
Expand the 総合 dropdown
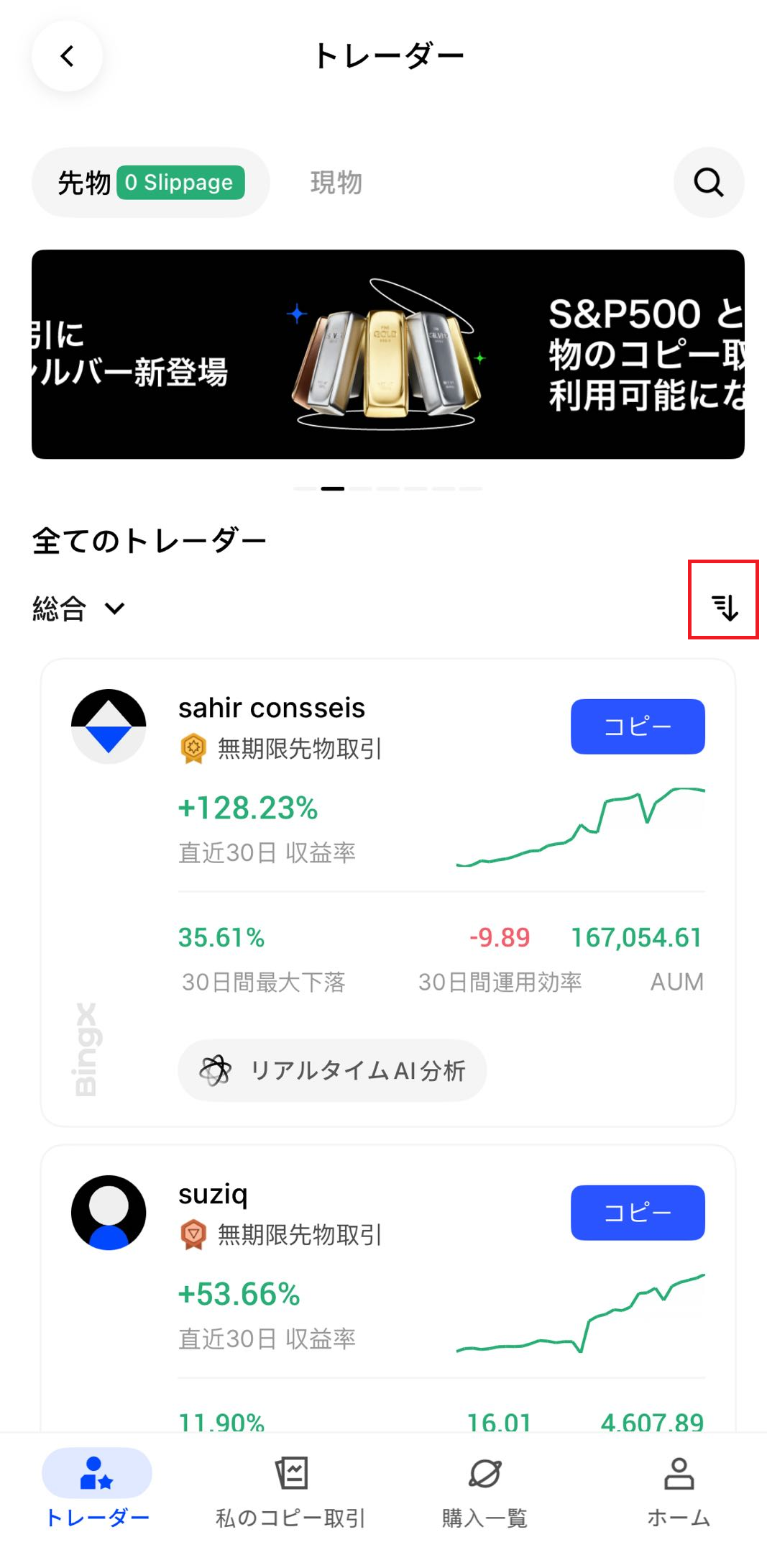pyautogui.click(x=78, y=608)
